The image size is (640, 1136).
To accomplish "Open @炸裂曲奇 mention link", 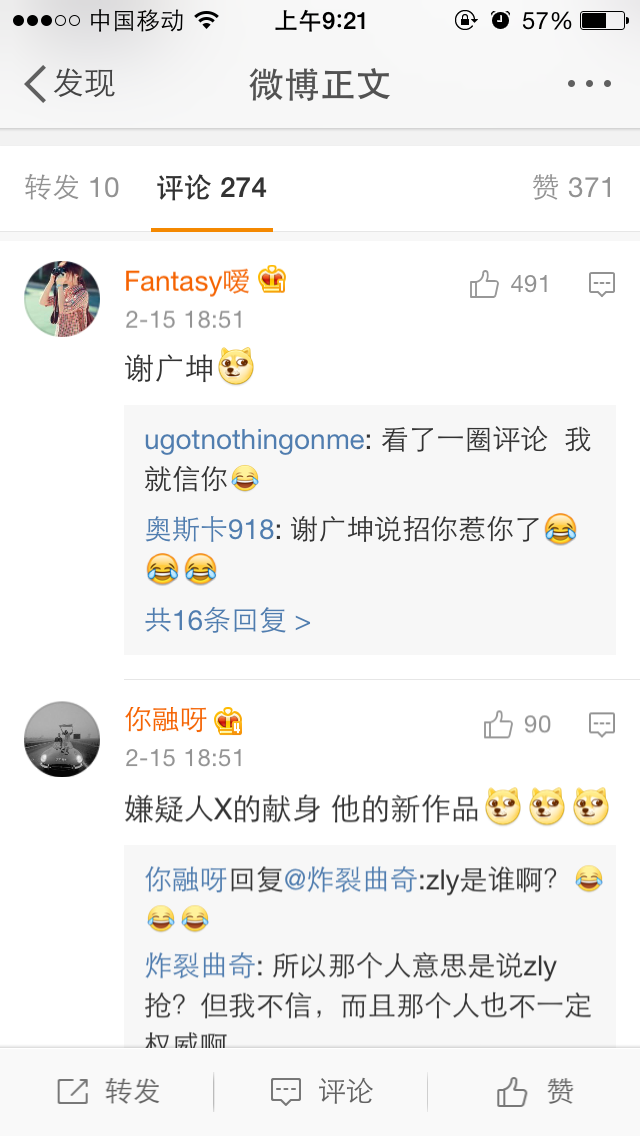I will click(350, 880).
